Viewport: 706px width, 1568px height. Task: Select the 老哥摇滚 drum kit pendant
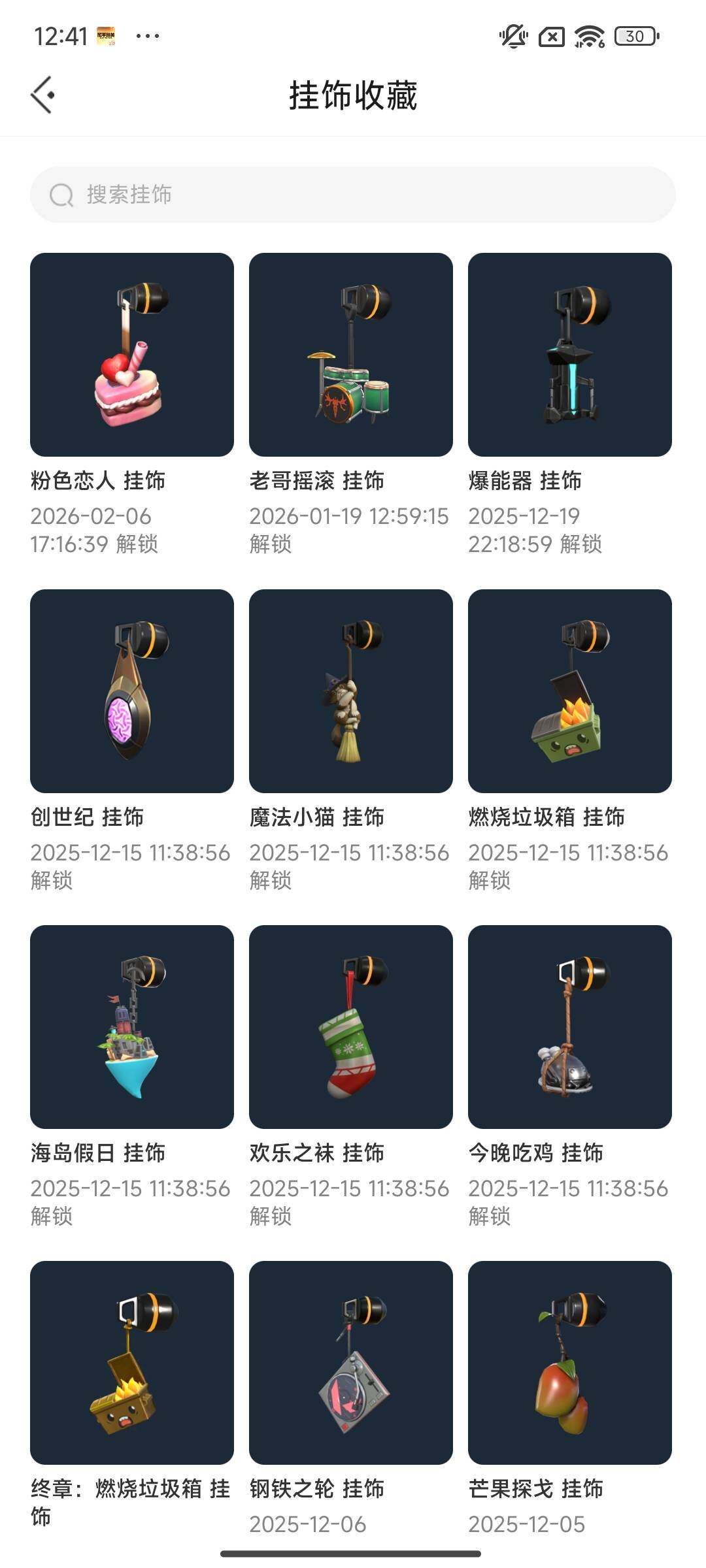point(350,353)
